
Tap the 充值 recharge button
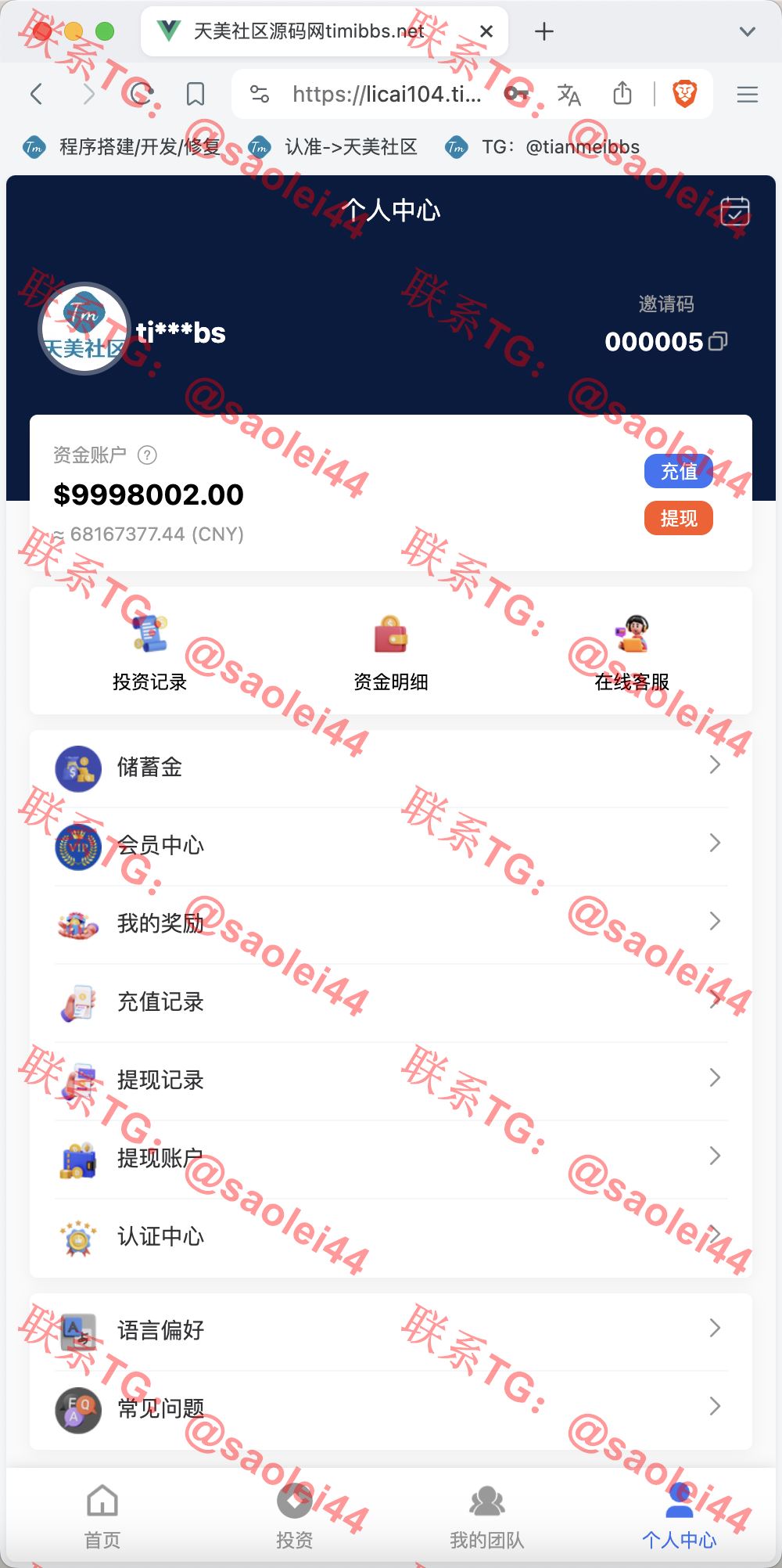678,471
